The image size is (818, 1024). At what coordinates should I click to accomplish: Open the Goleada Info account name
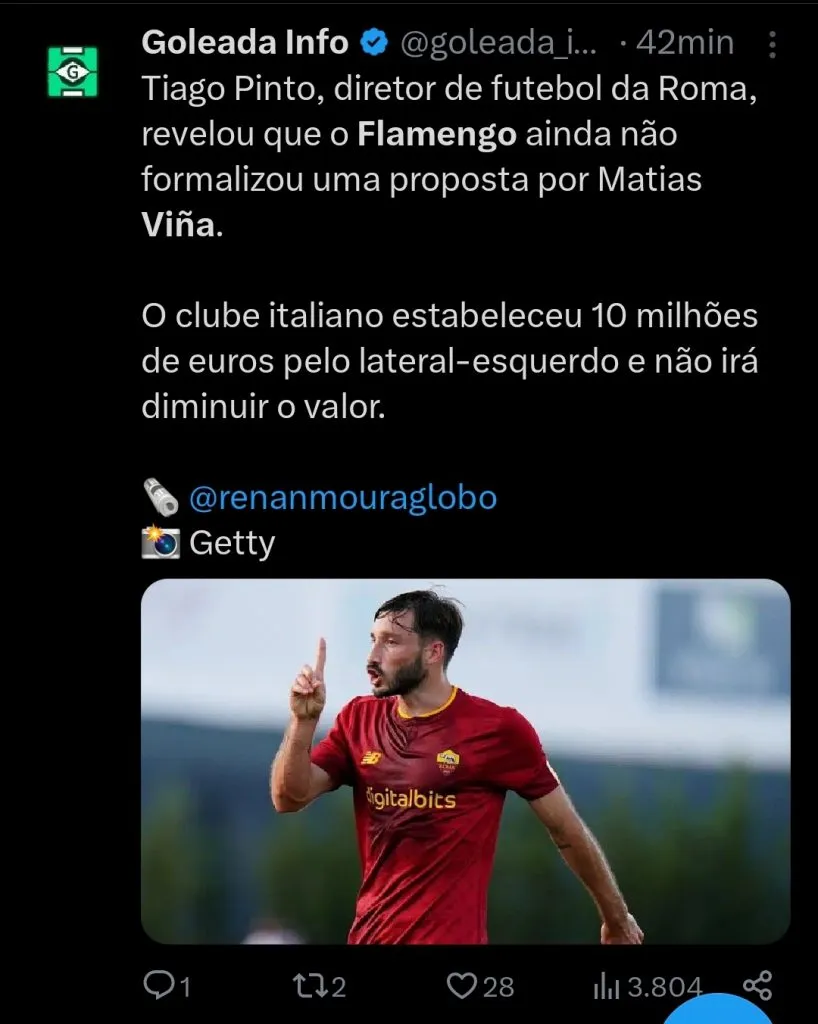pos(245,43)
